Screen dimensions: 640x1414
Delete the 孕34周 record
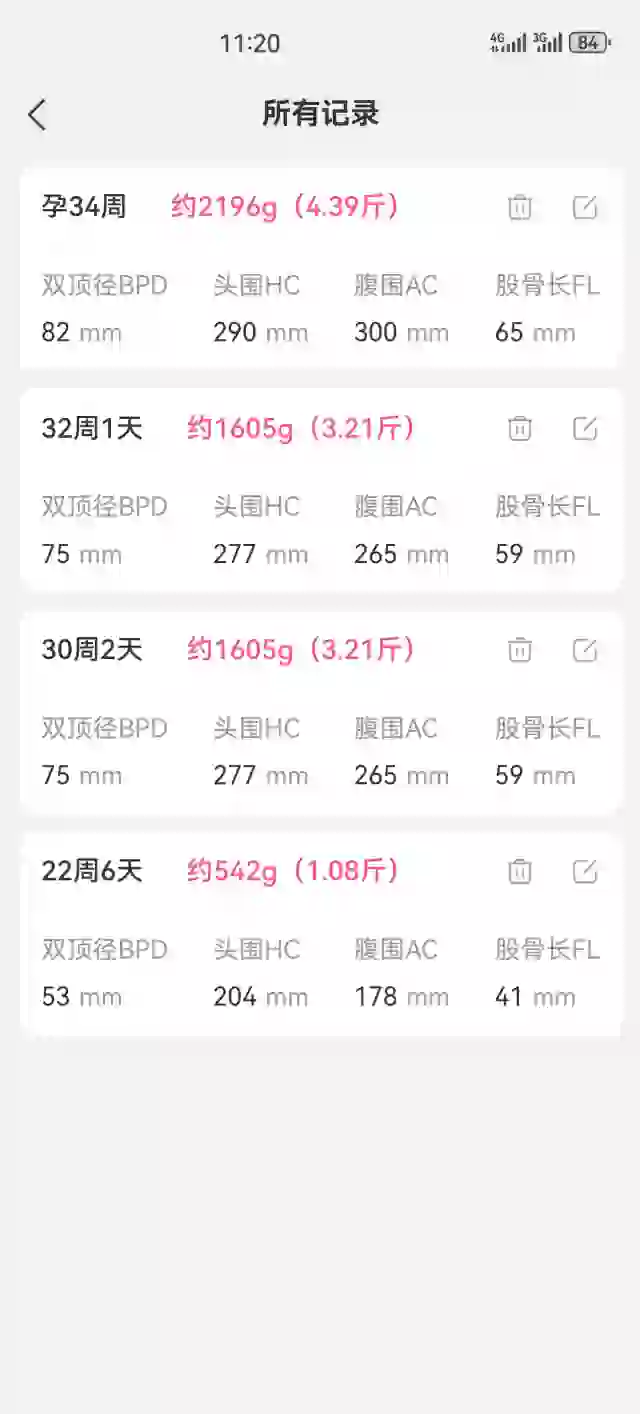[x=520, y=207]
